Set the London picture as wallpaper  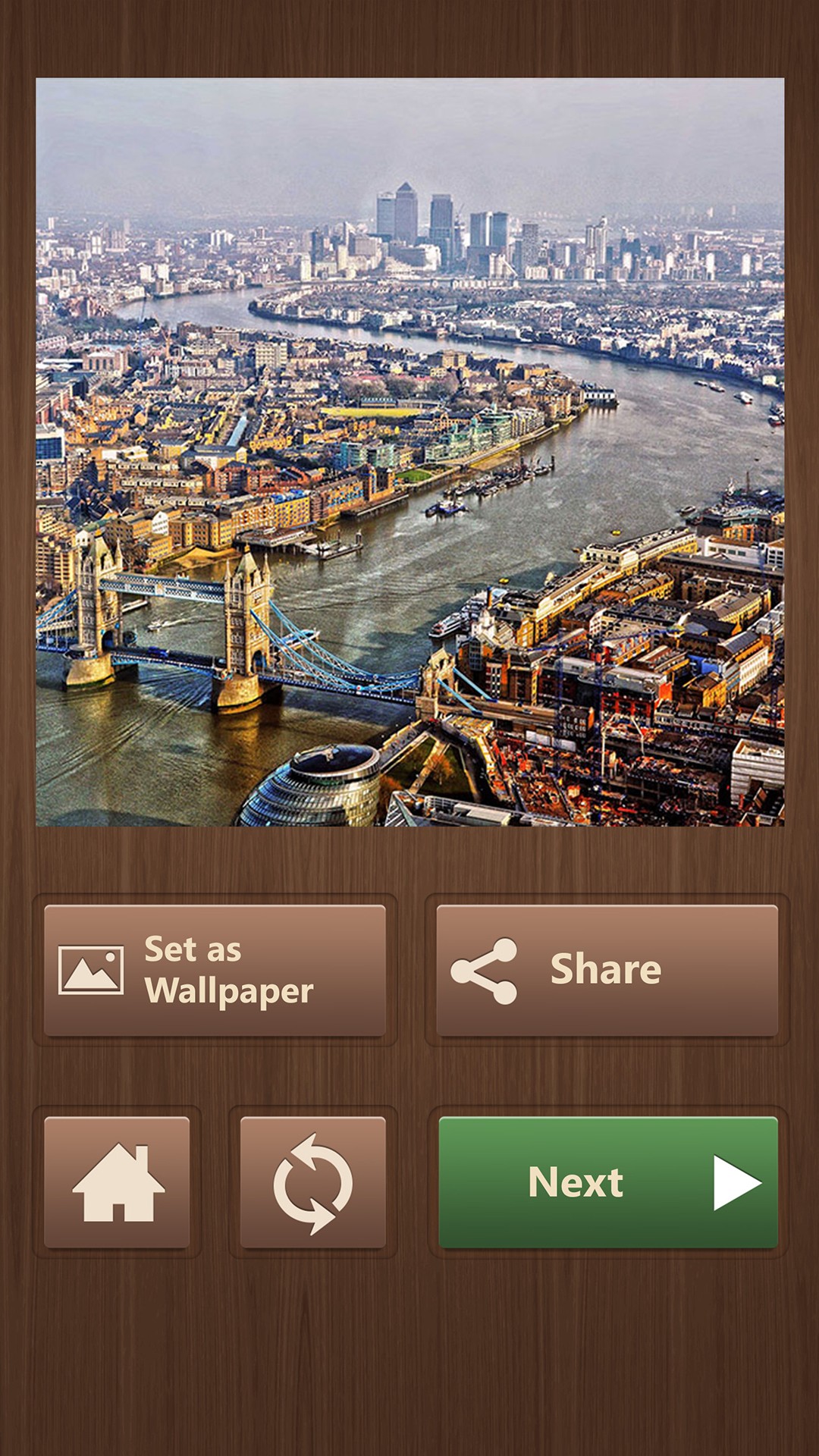[215, 970]
